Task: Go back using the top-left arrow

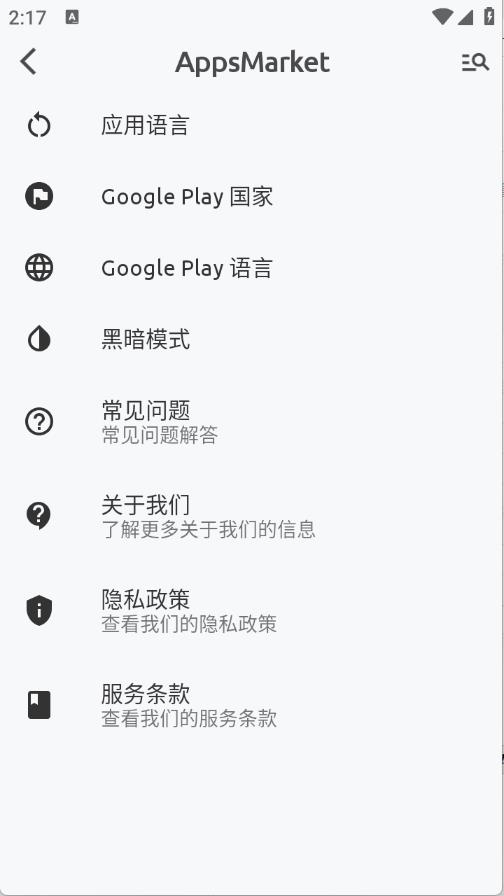Action: tap(29, 62)
